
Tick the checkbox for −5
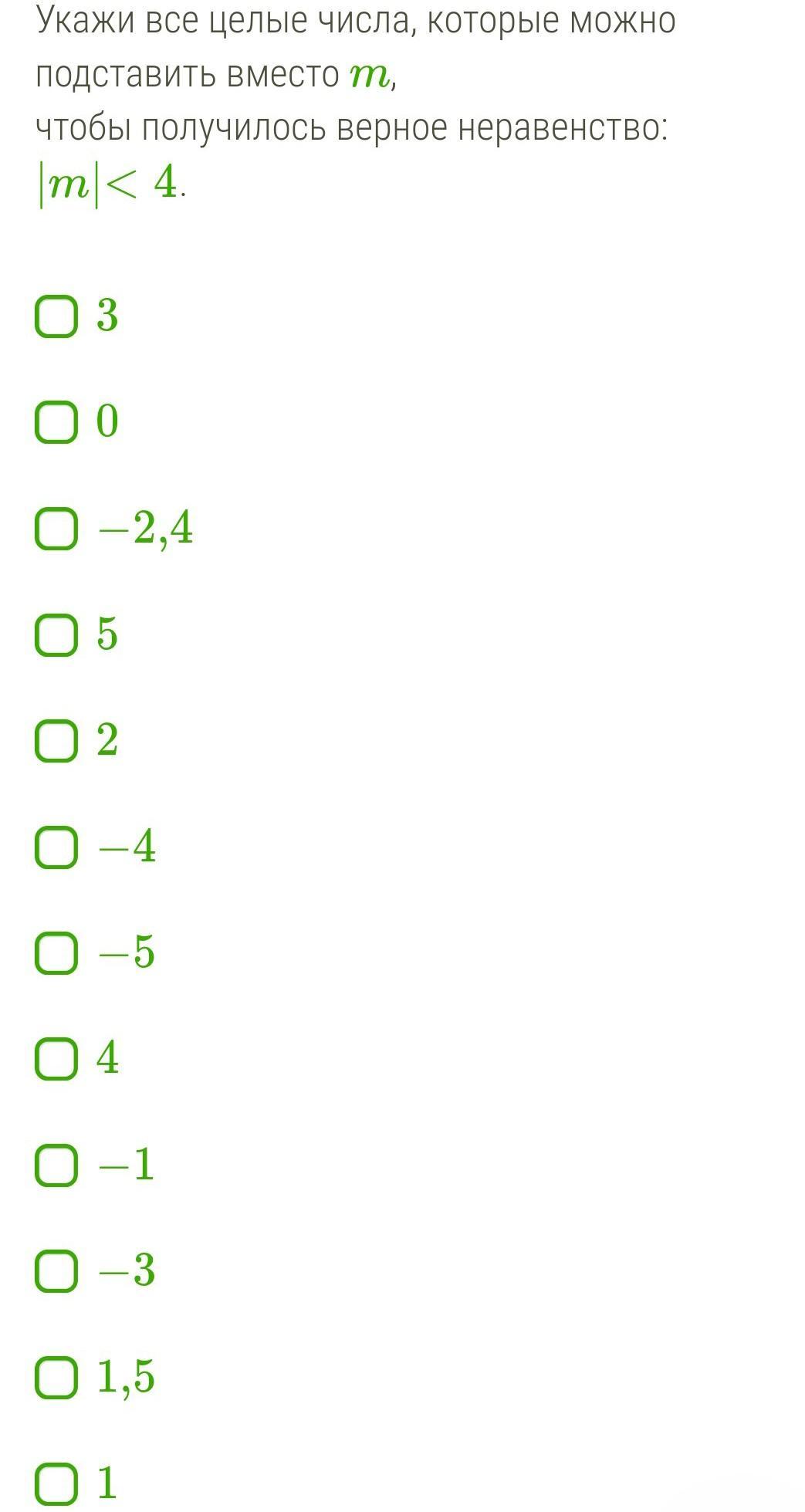[56, 952]
